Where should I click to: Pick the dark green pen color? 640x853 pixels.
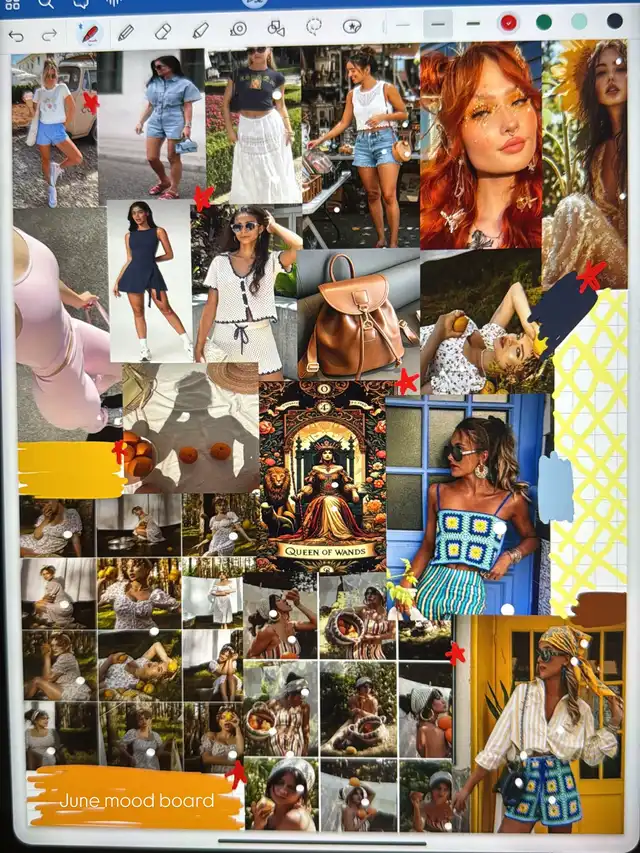(544, 22)
